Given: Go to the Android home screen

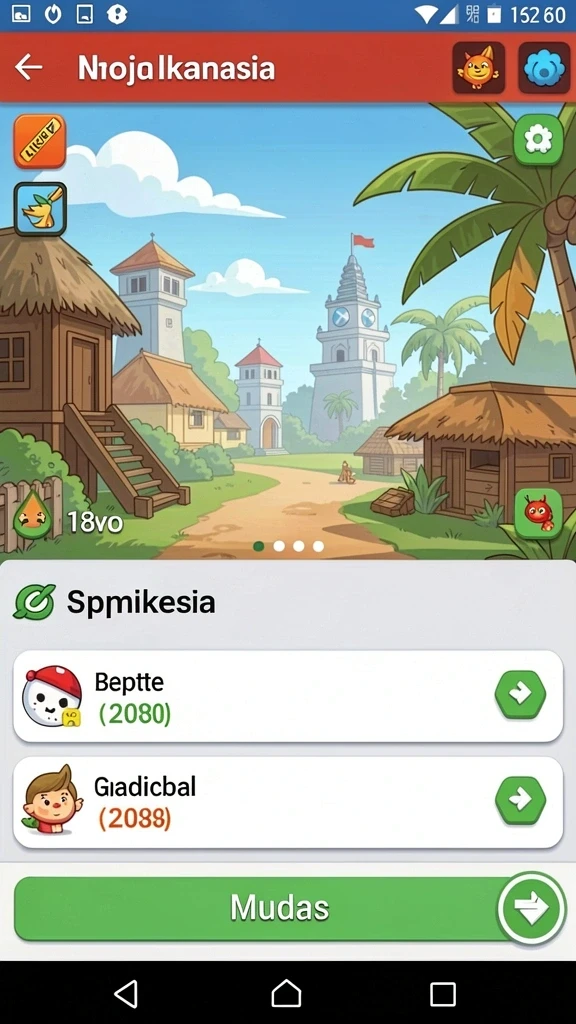Looking at the screenshot, I should pos(286,994).
